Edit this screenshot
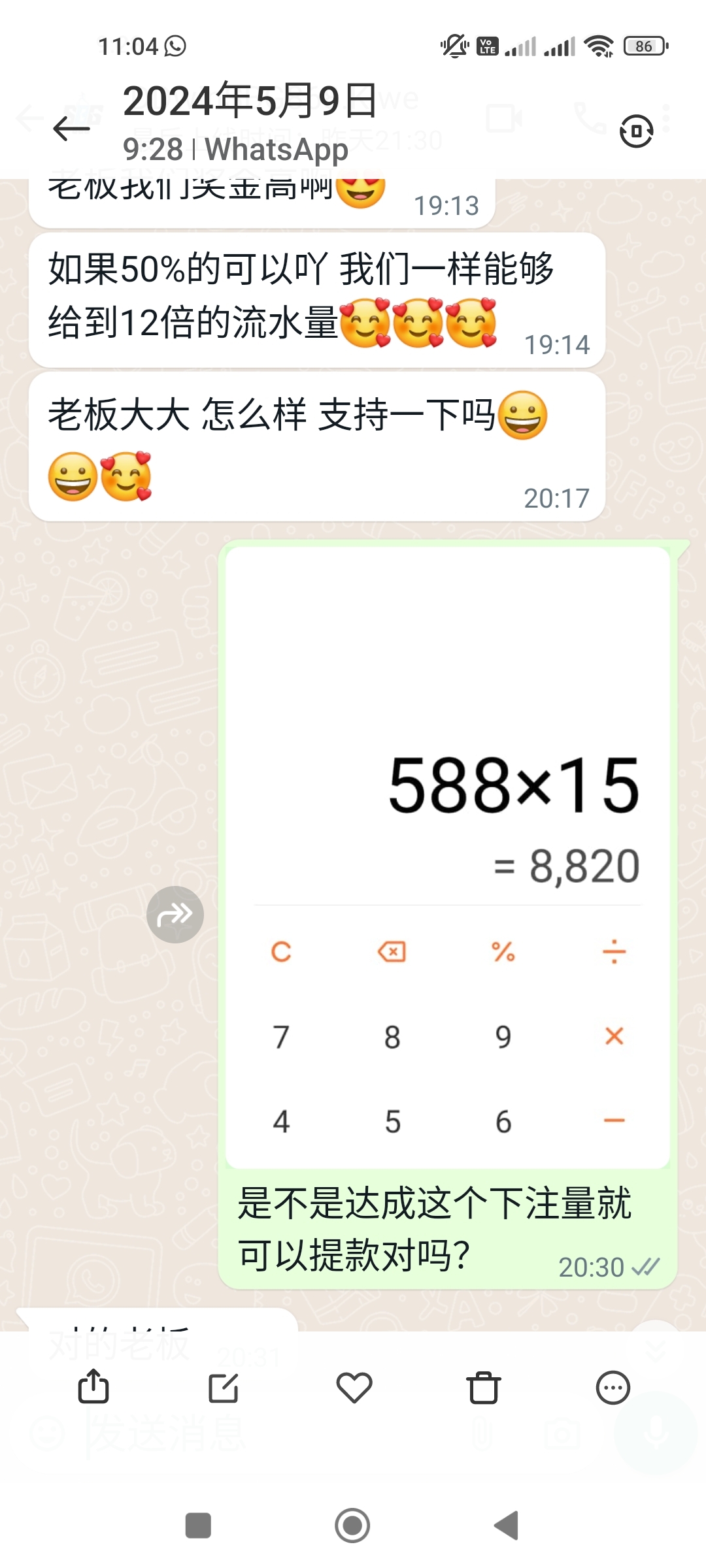 223,1388
